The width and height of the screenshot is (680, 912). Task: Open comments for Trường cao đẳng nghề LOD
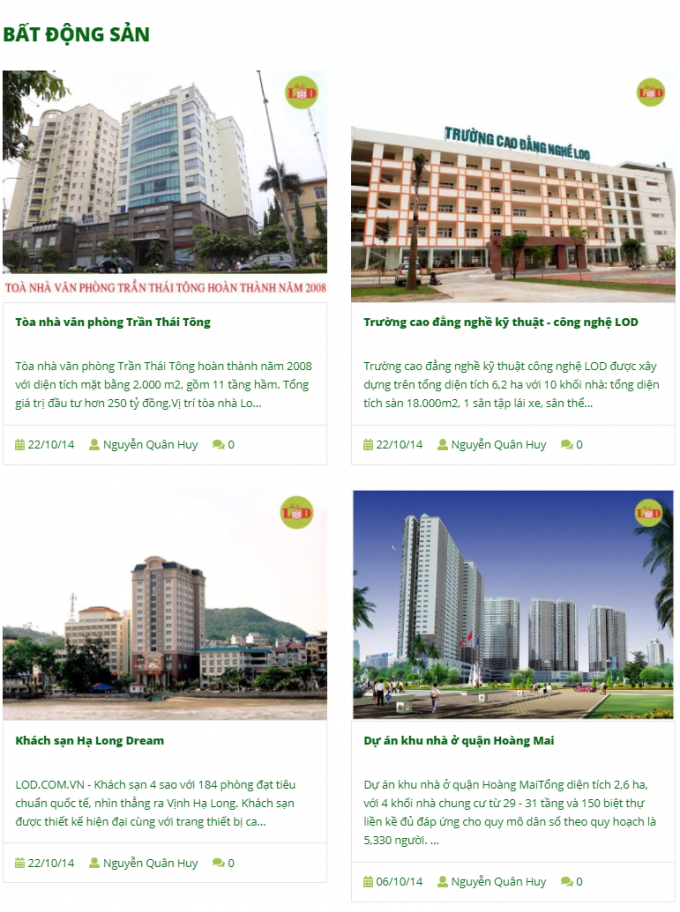coord(572,445)
